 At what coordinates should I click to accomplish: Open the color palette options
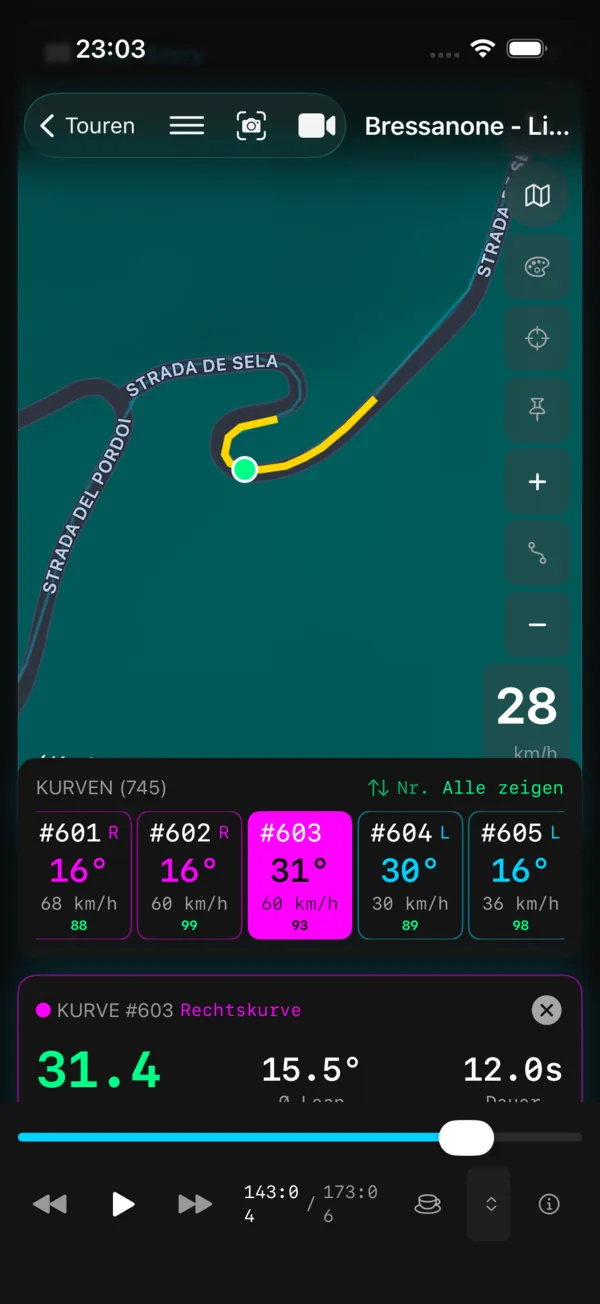coord(537,267)
